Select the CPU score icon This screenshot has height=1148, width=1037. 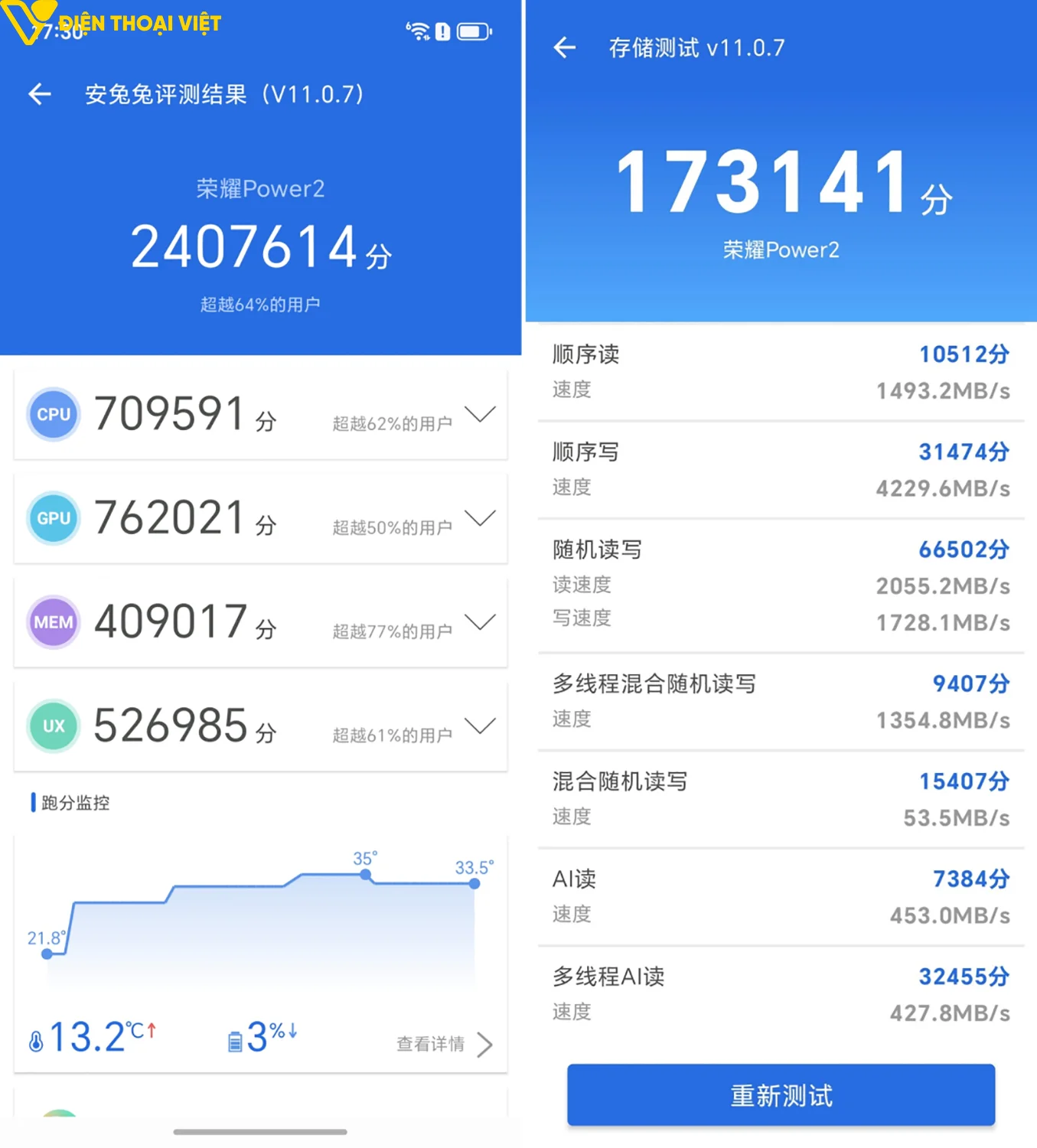point(53,415)
